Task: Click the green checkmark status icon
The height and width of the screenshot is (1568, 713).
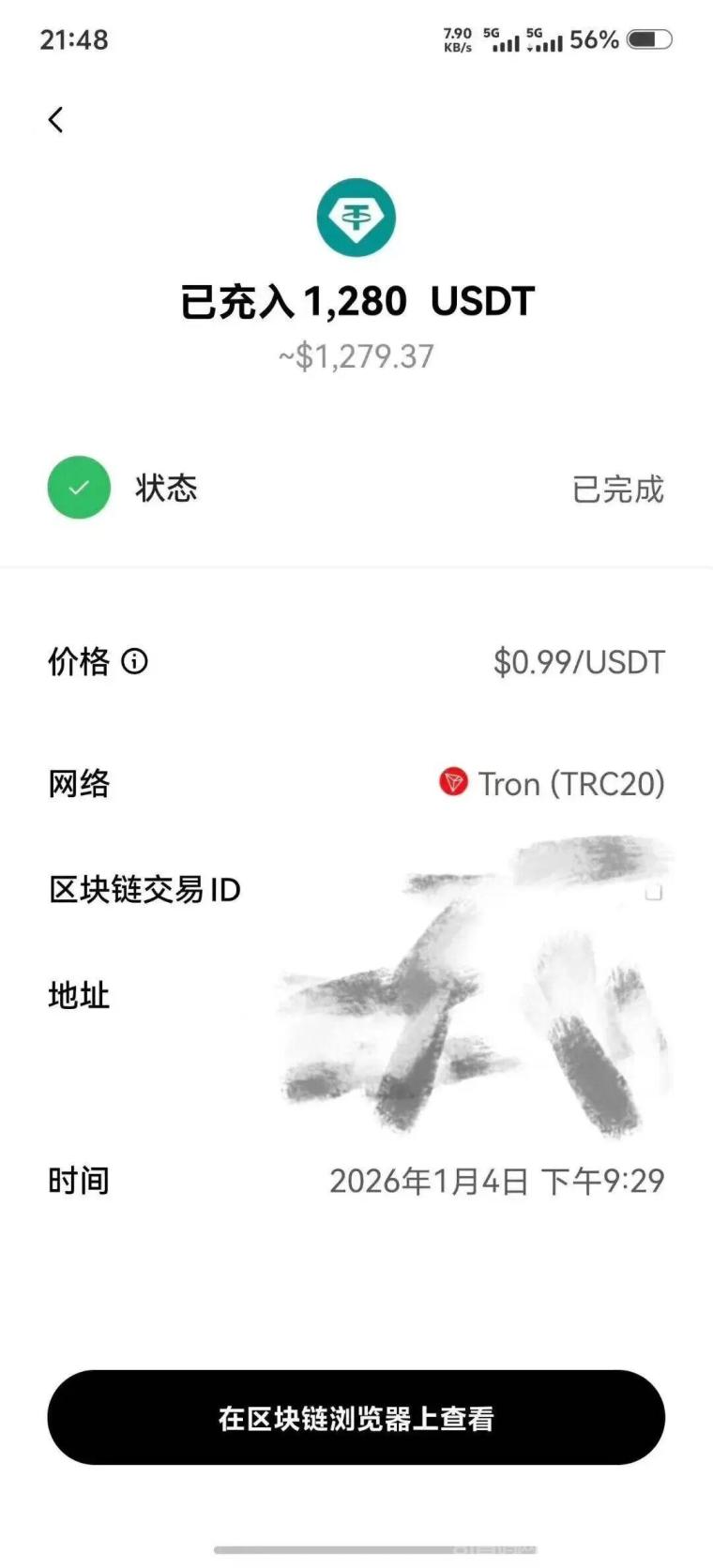Action: tap(79, 488)
